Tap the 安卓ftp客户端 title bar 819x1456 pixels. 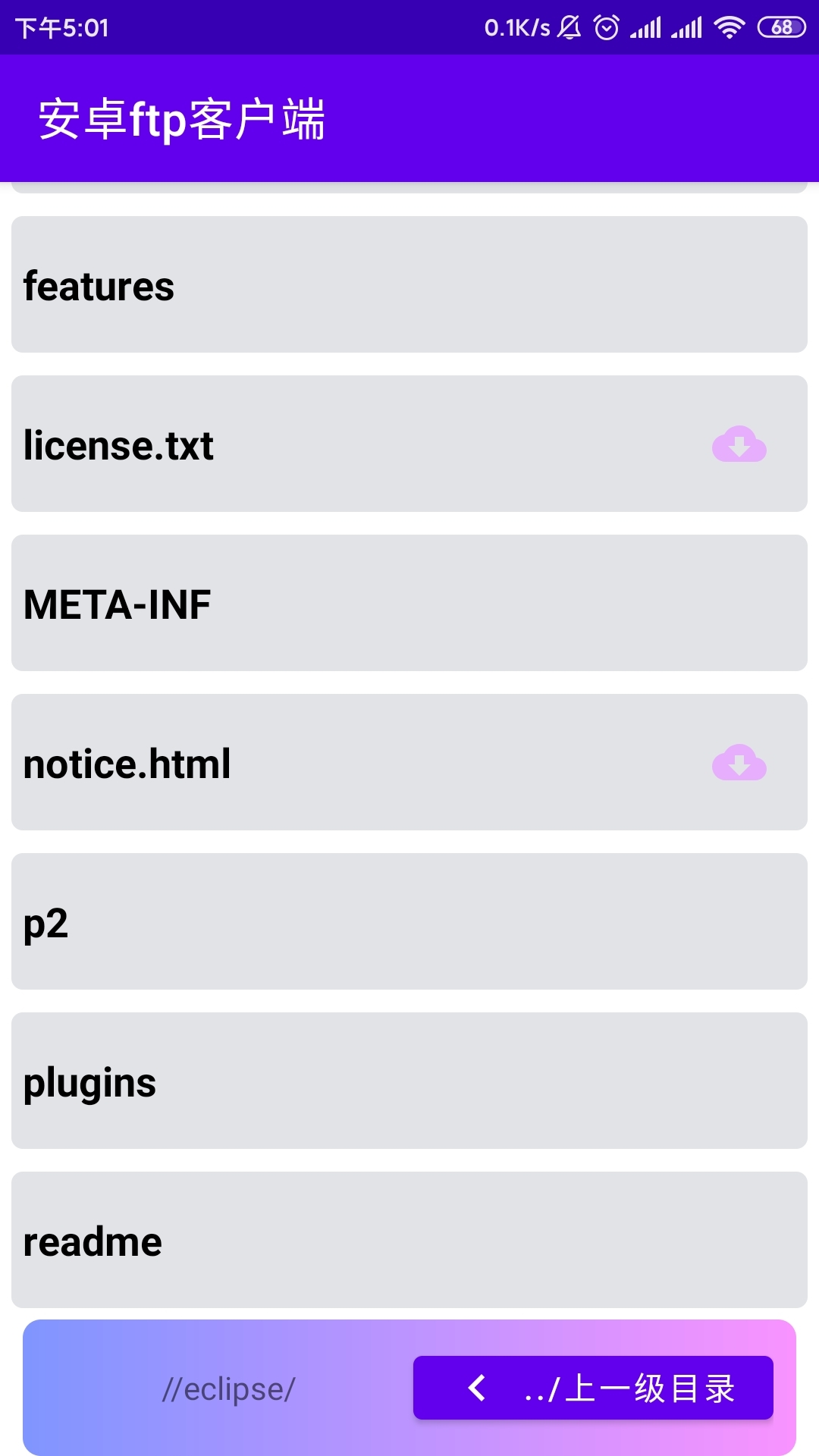click(184, 118)
